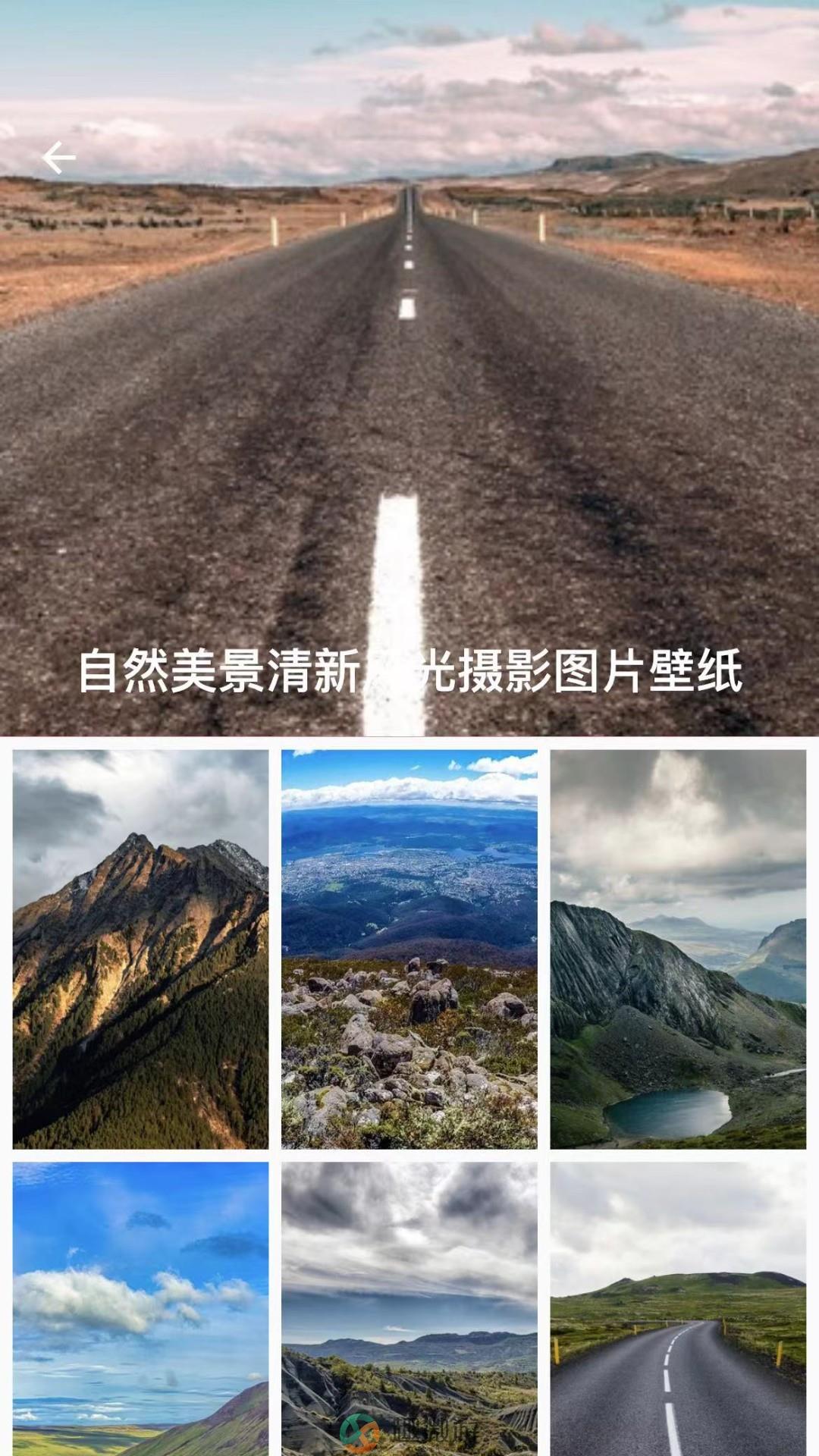Open the rocky hilltop city view wallpaper
819x1456 pixels.
click(409, 949)
